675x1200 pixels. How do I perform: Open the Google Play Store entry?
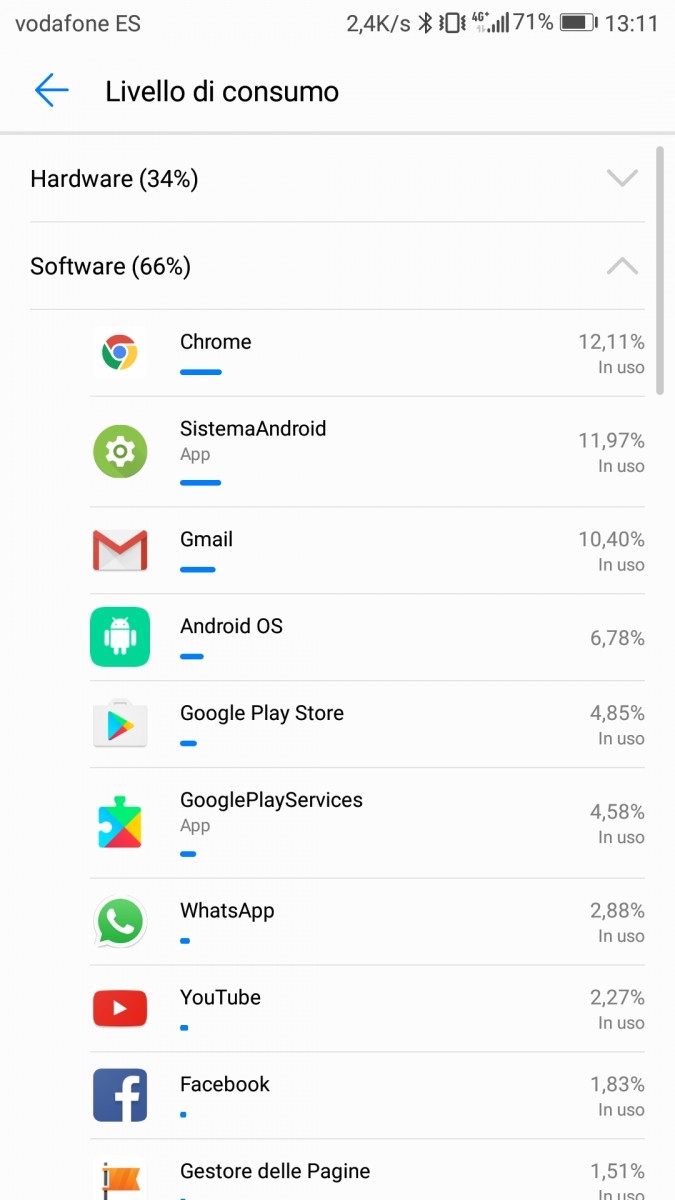click(366, 724)
